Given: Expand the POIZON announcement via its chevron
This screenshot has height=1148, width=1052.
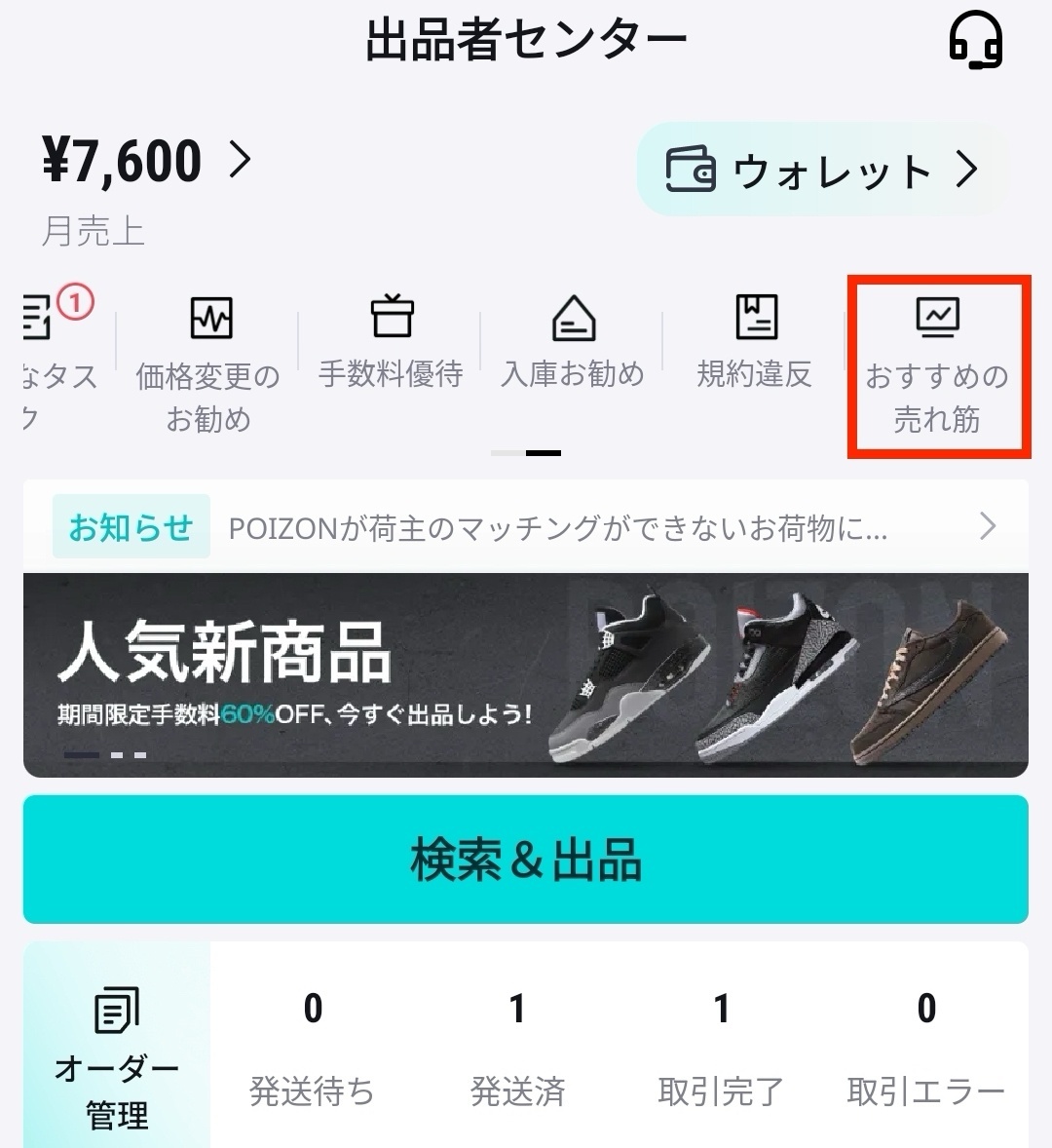Looking at the screenshot, I should pyautogui.click(x=986, y=526).
